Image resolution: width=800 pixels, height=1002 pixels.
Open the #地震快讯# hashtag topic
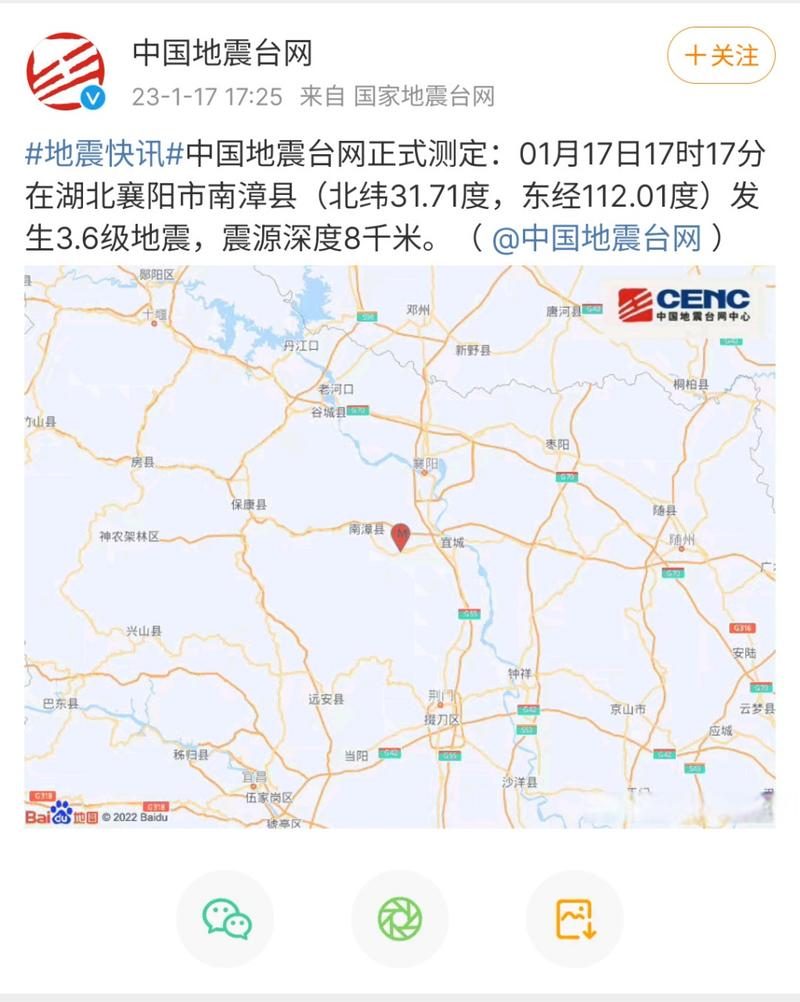point(105,155)
